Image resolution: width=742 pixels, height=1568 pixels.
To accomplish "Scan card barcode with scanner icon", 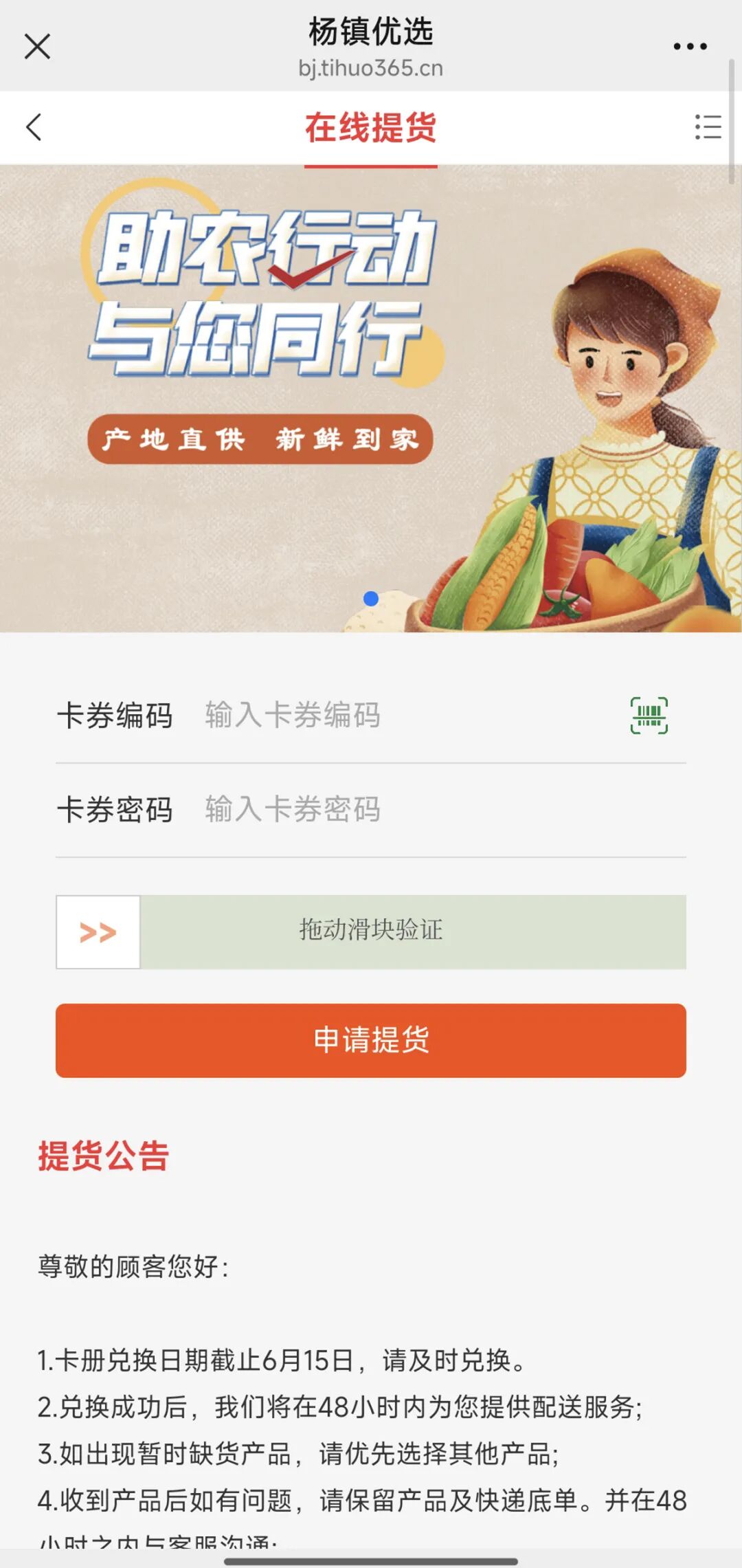I will click(649, 716).
